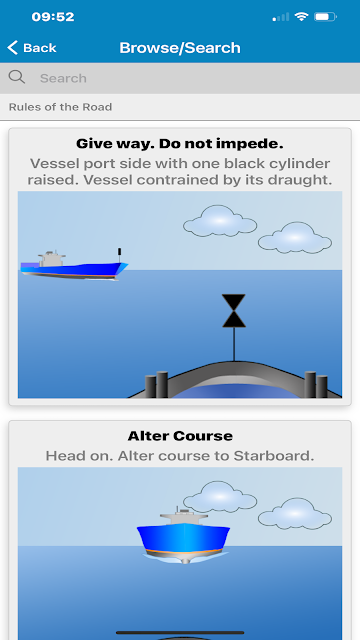The height and width of the screenshot is (640, 360).
Task: Go back using the Back button
Action: pyautogui.click(x=32, y=48)
